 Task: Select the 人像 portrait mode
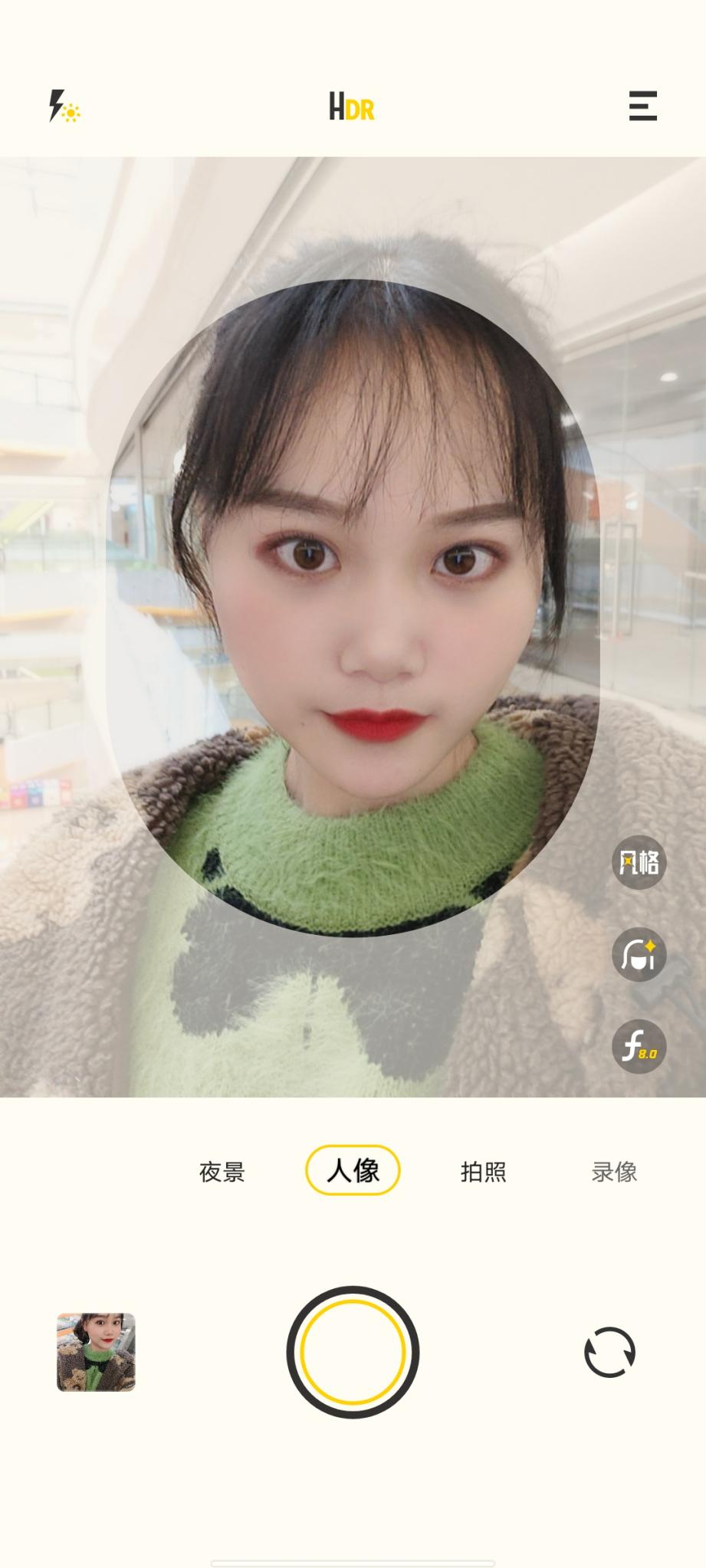click(353, 1170)
